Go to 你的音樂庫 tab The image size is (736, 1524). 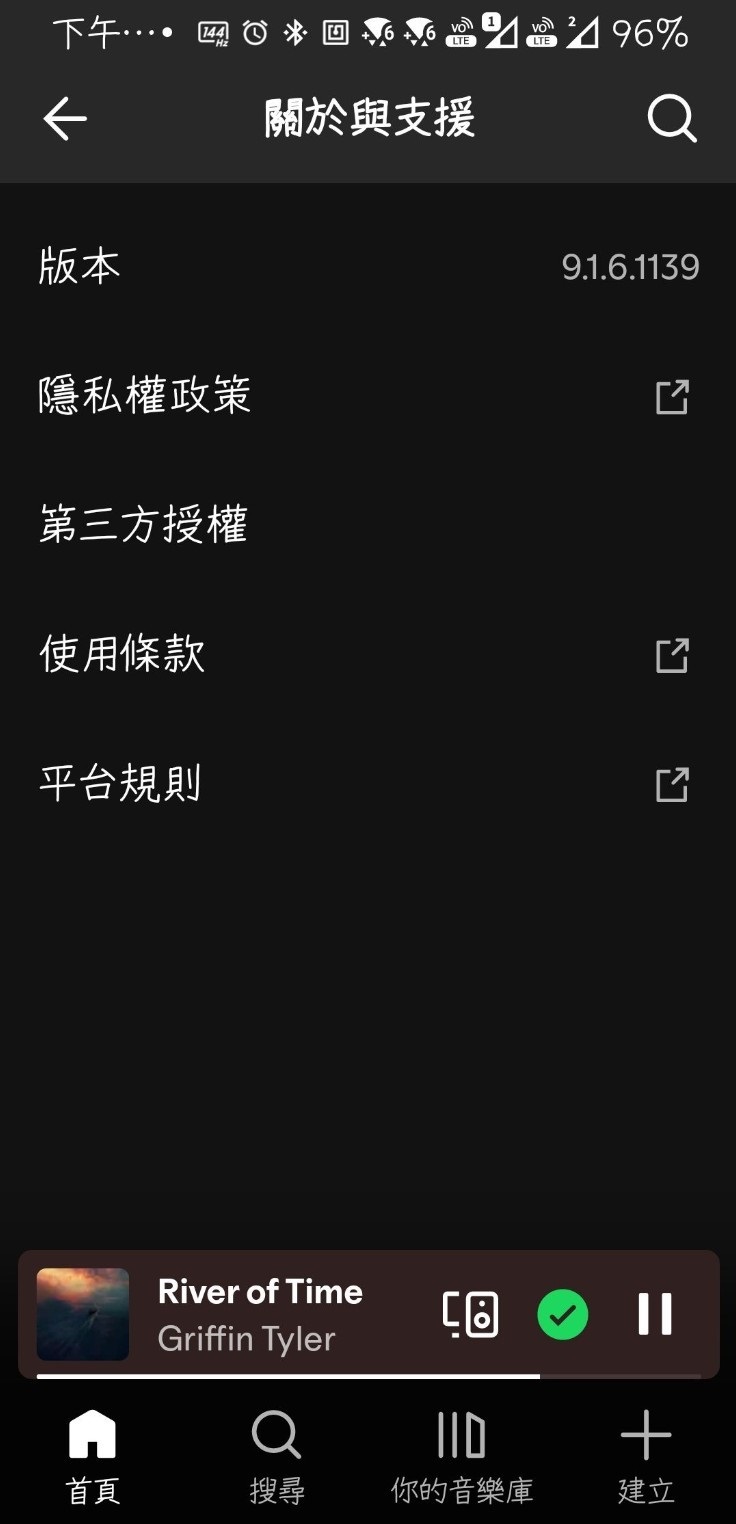461,1456
